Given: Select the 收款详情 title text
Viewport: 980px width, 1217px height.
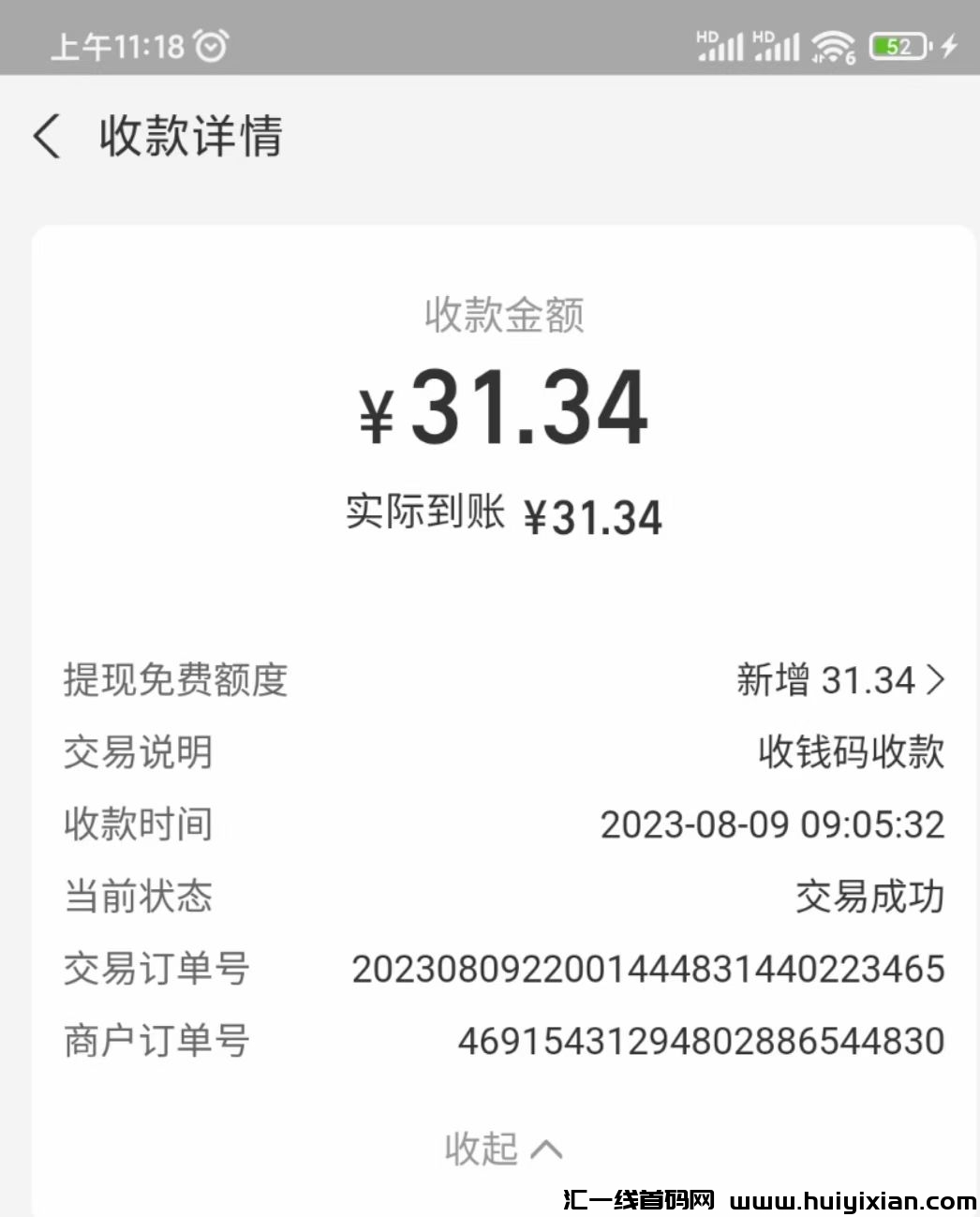Looking at the screenshot, I should pos(188,136).
